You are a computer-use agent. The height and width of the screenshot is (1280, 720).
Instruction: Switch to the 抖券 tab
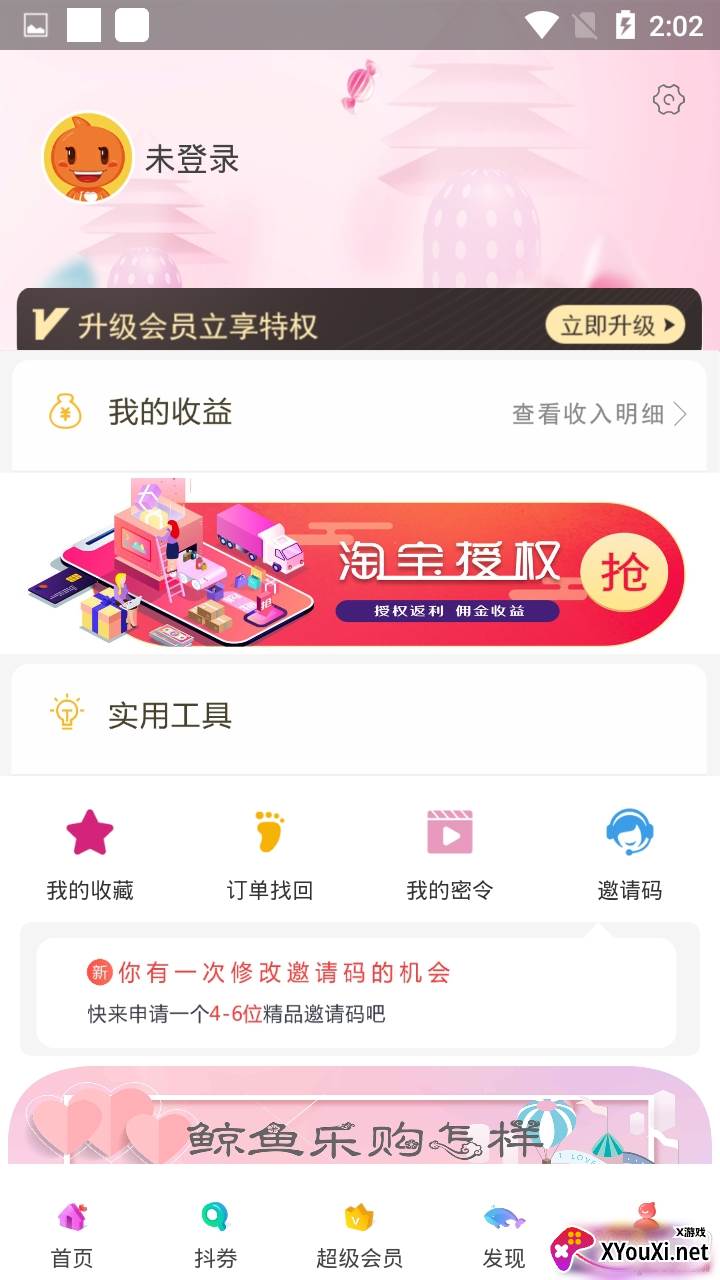215,1236
